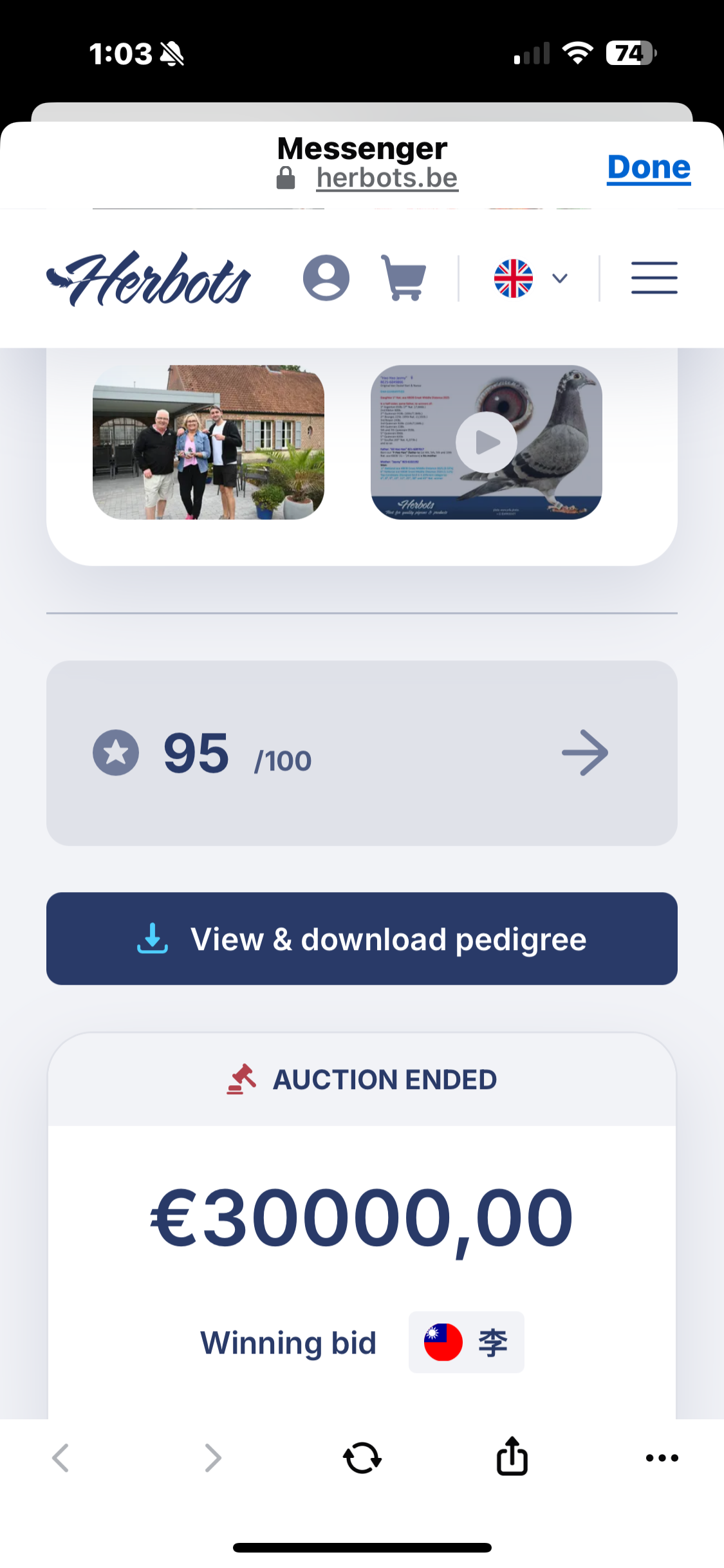Go back to the previous page
This screenshot has height=1568, width=724.
click(60, 1458)
